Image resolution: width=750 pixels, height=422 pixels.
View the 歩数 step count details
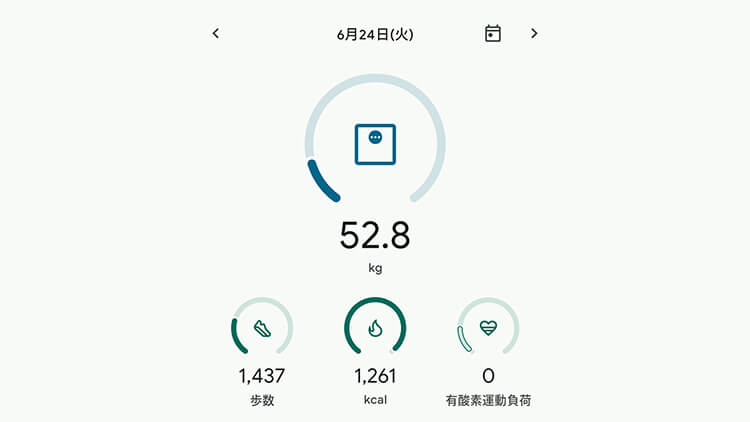click(262, 328)
